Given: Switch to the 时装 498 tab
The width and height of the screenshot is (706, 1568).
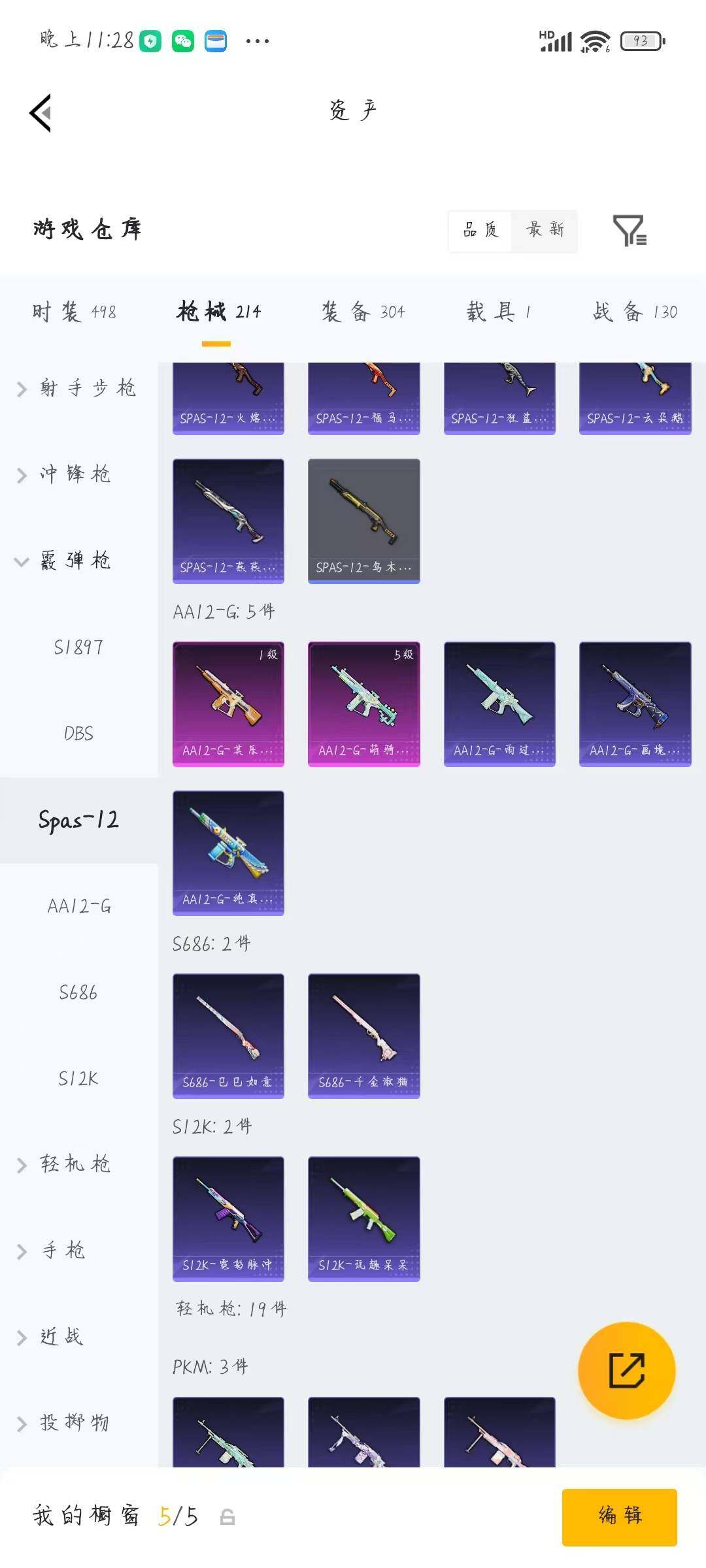Looking at the screenshot, I should pos(74,312).
